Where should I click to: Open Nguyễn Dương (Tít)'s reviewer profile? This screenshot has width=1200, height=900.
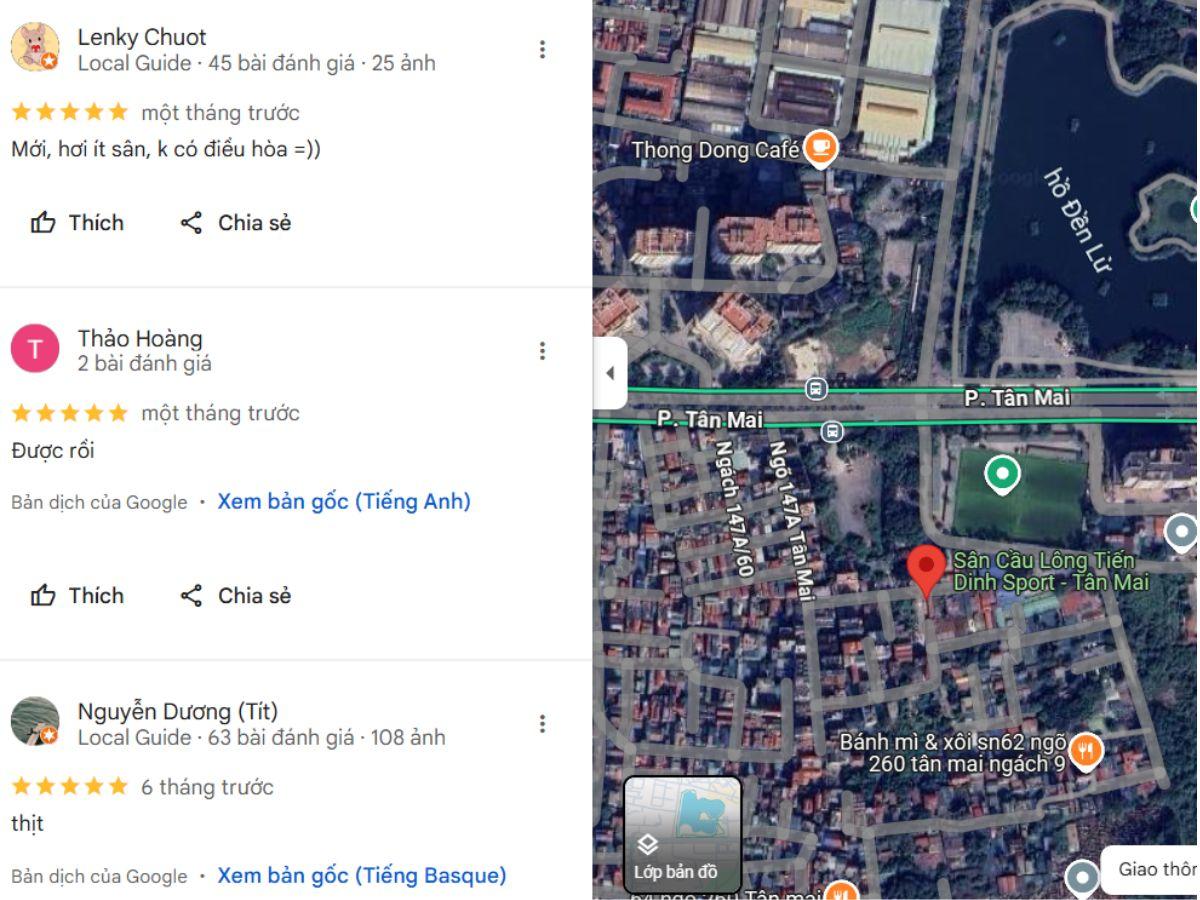178,711
